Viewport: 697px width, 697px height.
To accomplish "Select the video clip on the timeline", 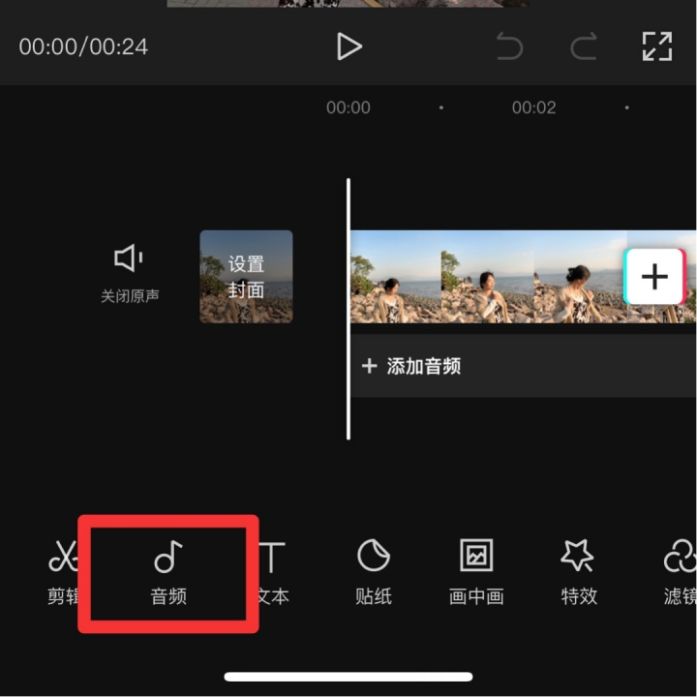I will [480, 276].
